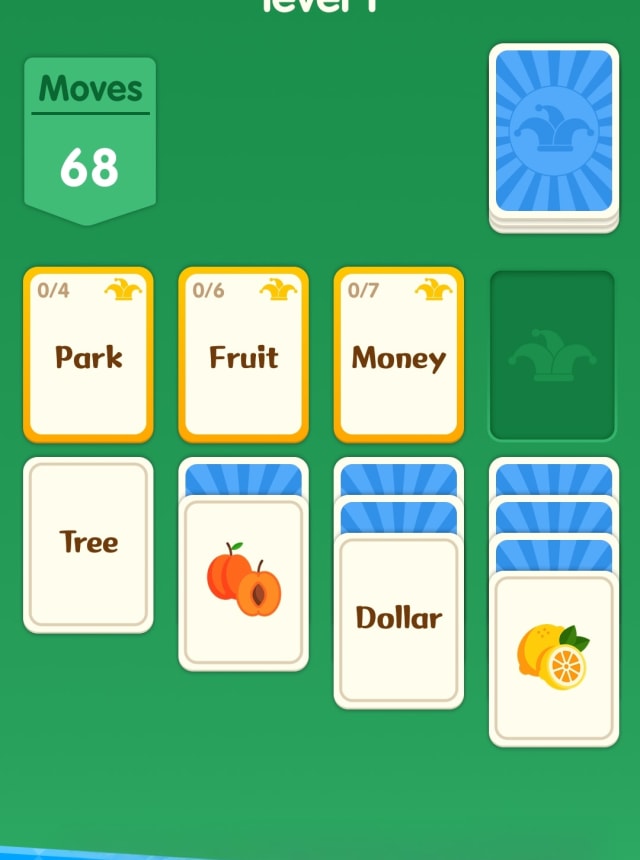Viewport: 640px width, 860px height.
Task: Tap the Fruit category card
Action: pos(243,355)
